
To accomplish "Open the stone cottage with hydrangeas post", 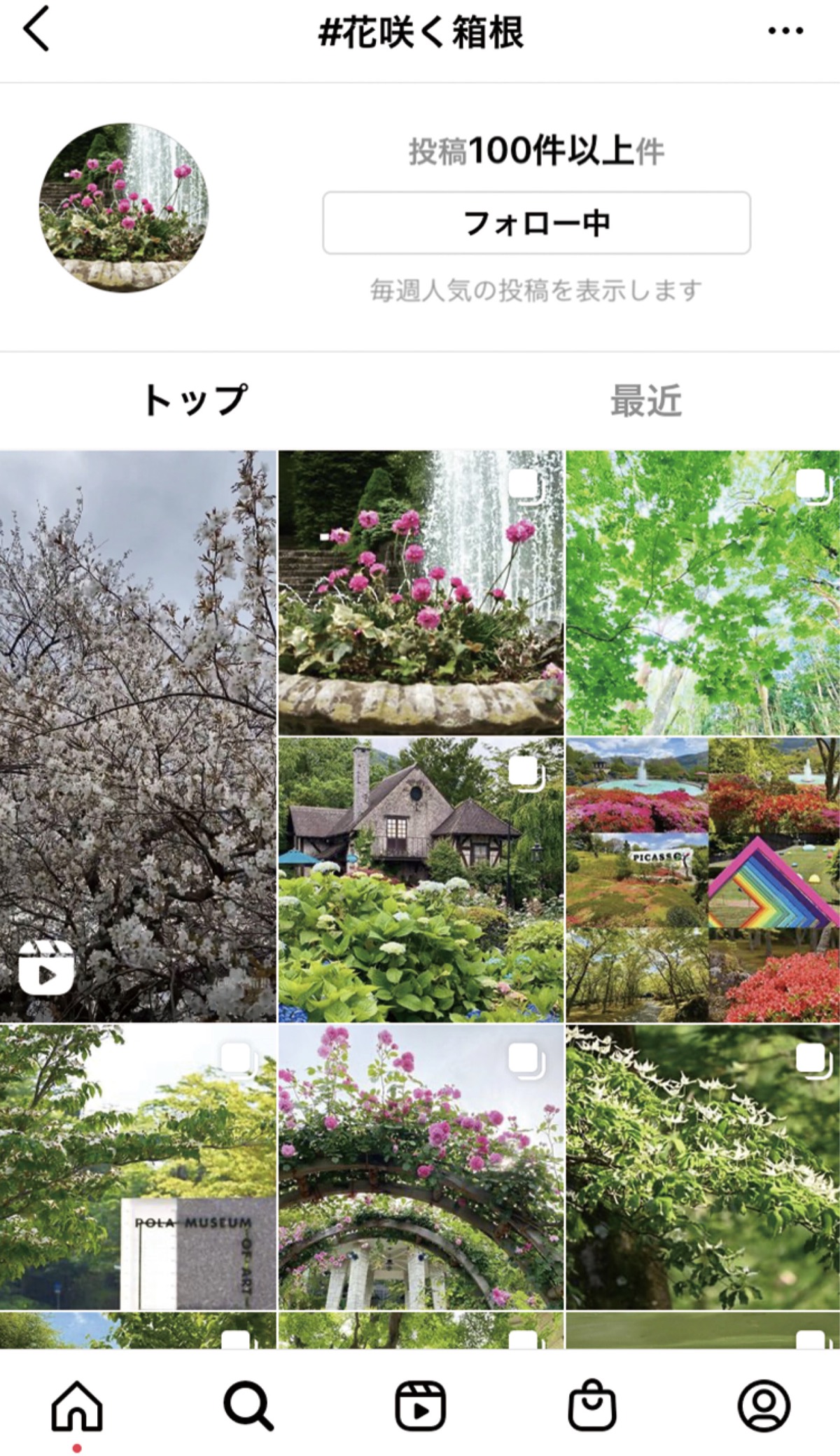I will point(421,879).
